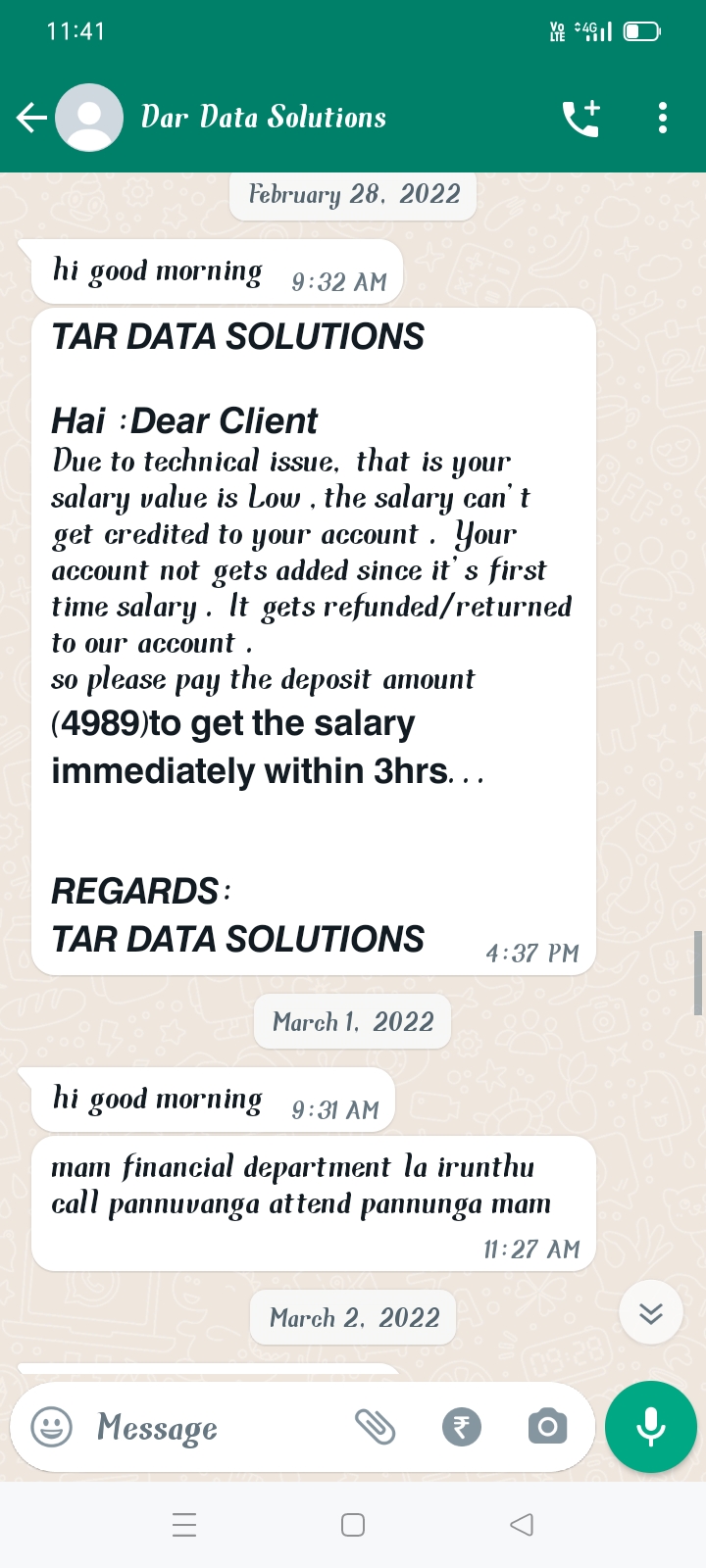
Task: Start a call with the add-call icon
Action: tap(580, 118)
